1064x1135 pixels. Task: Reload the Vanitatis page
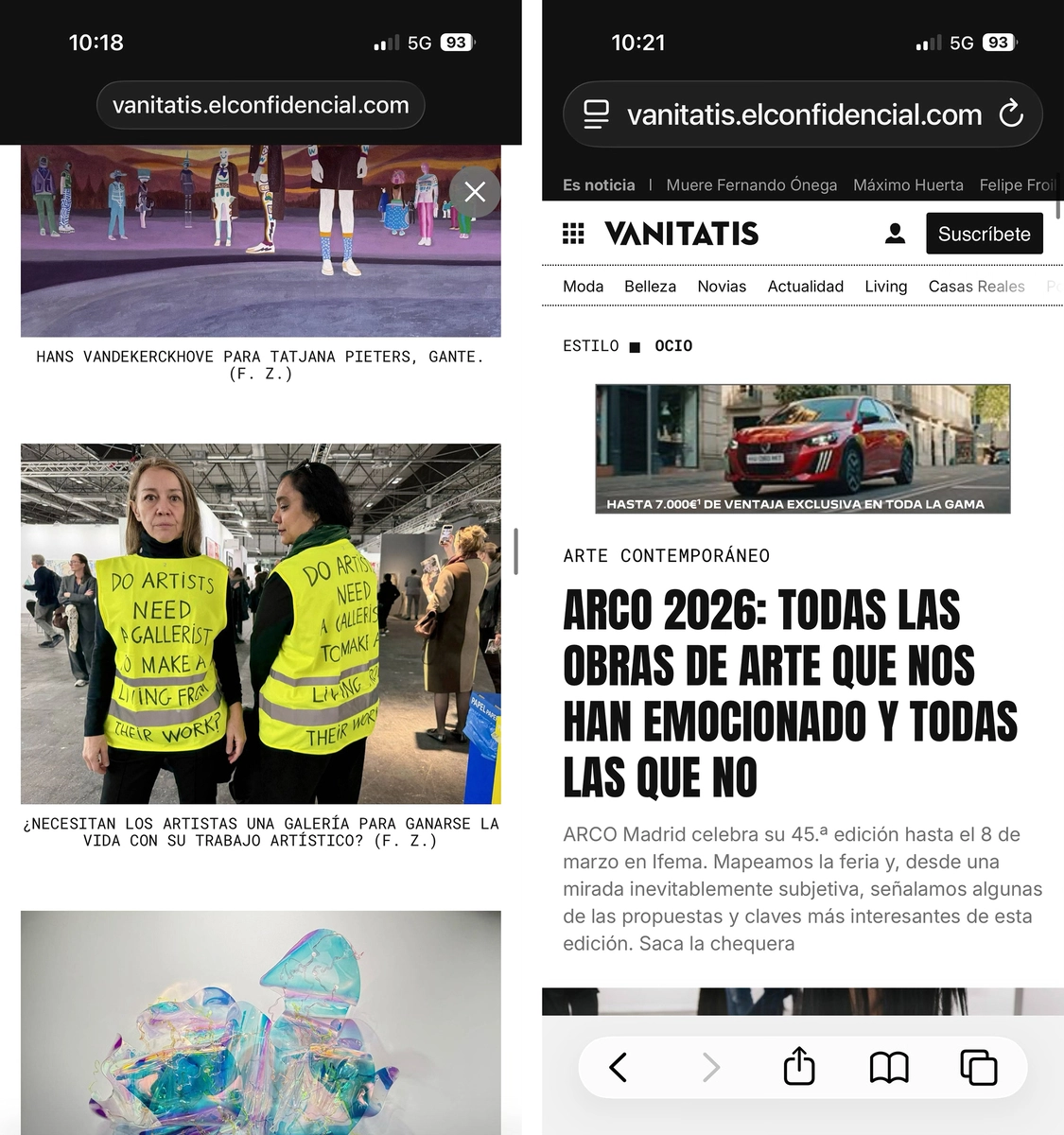click(1011, 114)
